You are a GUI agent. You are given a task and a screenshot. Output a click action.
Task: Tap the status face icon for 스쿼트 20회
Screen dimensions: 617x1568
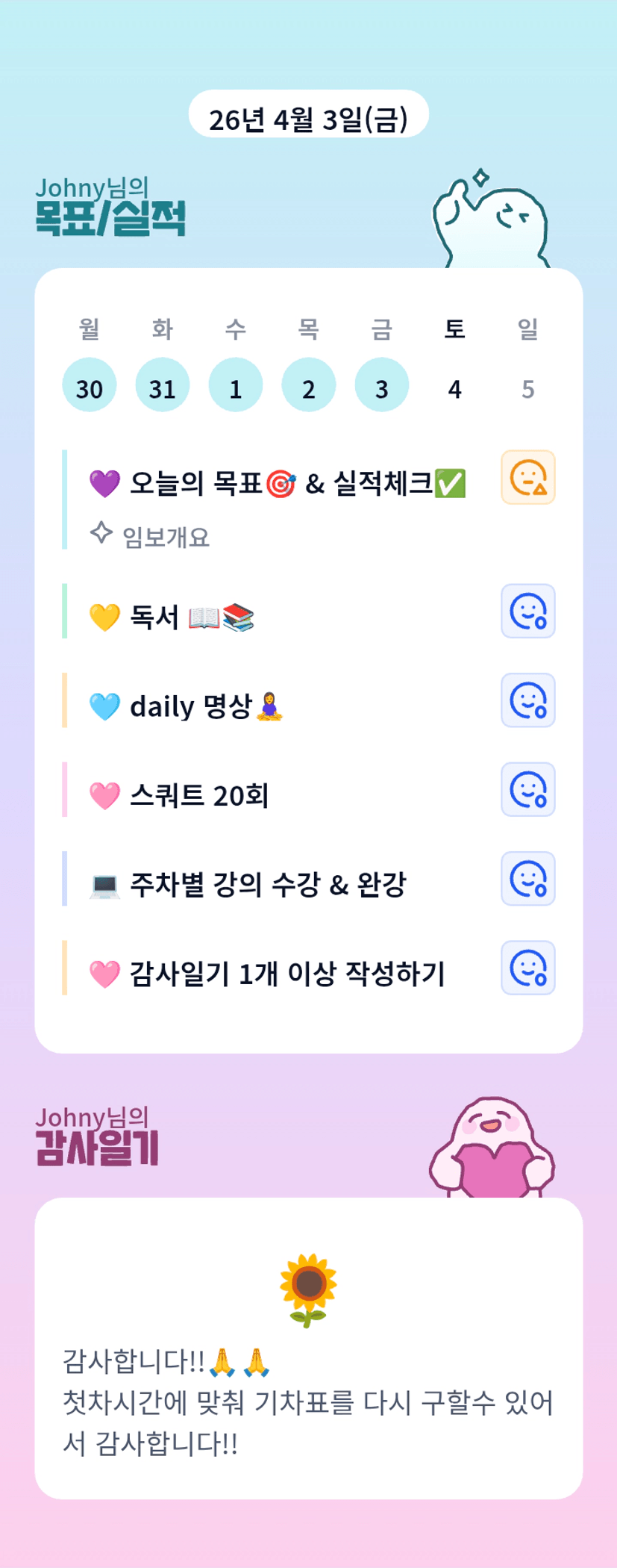pos(527,789)
